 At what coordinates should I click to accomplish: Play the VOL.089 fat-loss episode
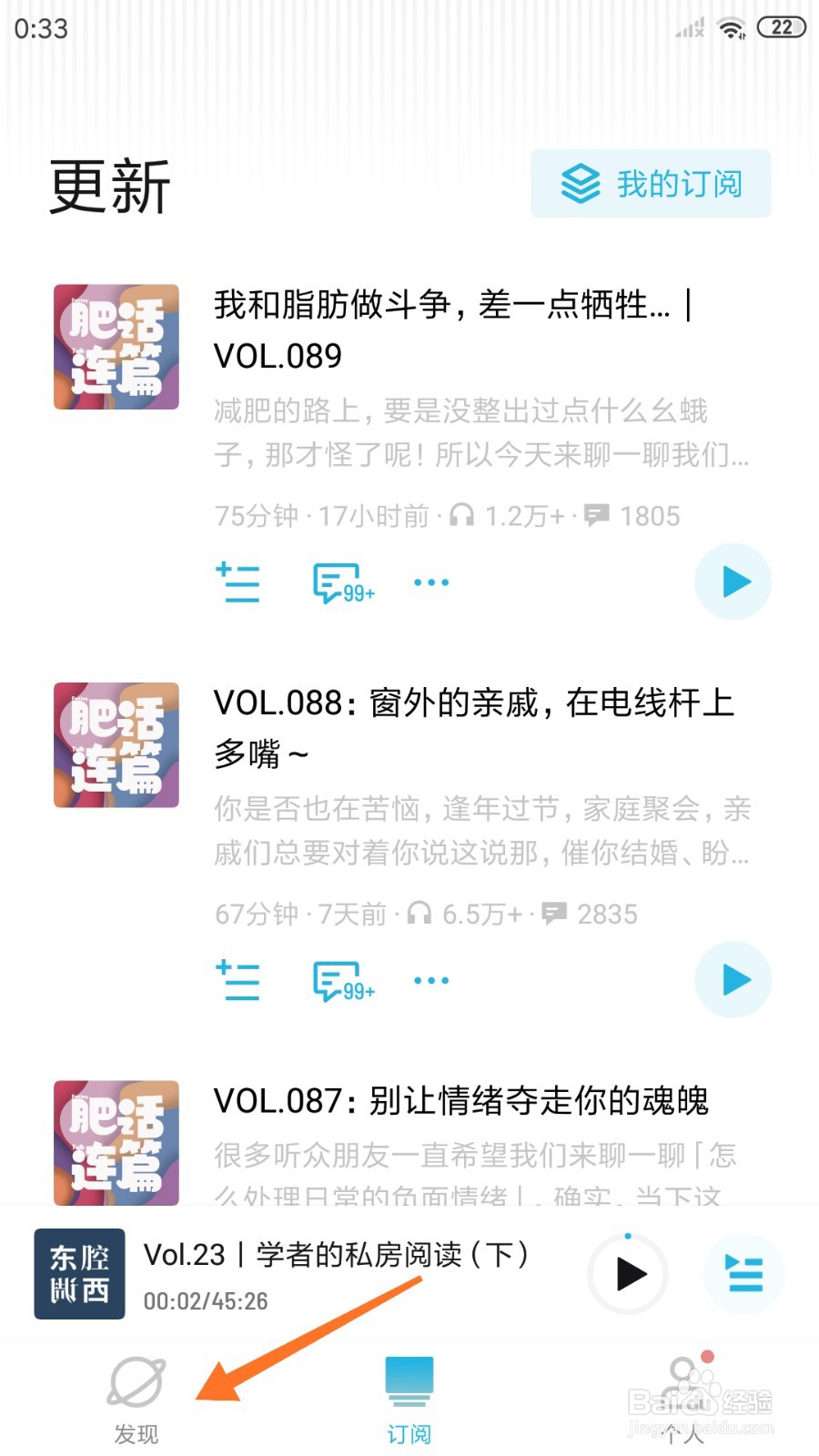pos(733,581)
